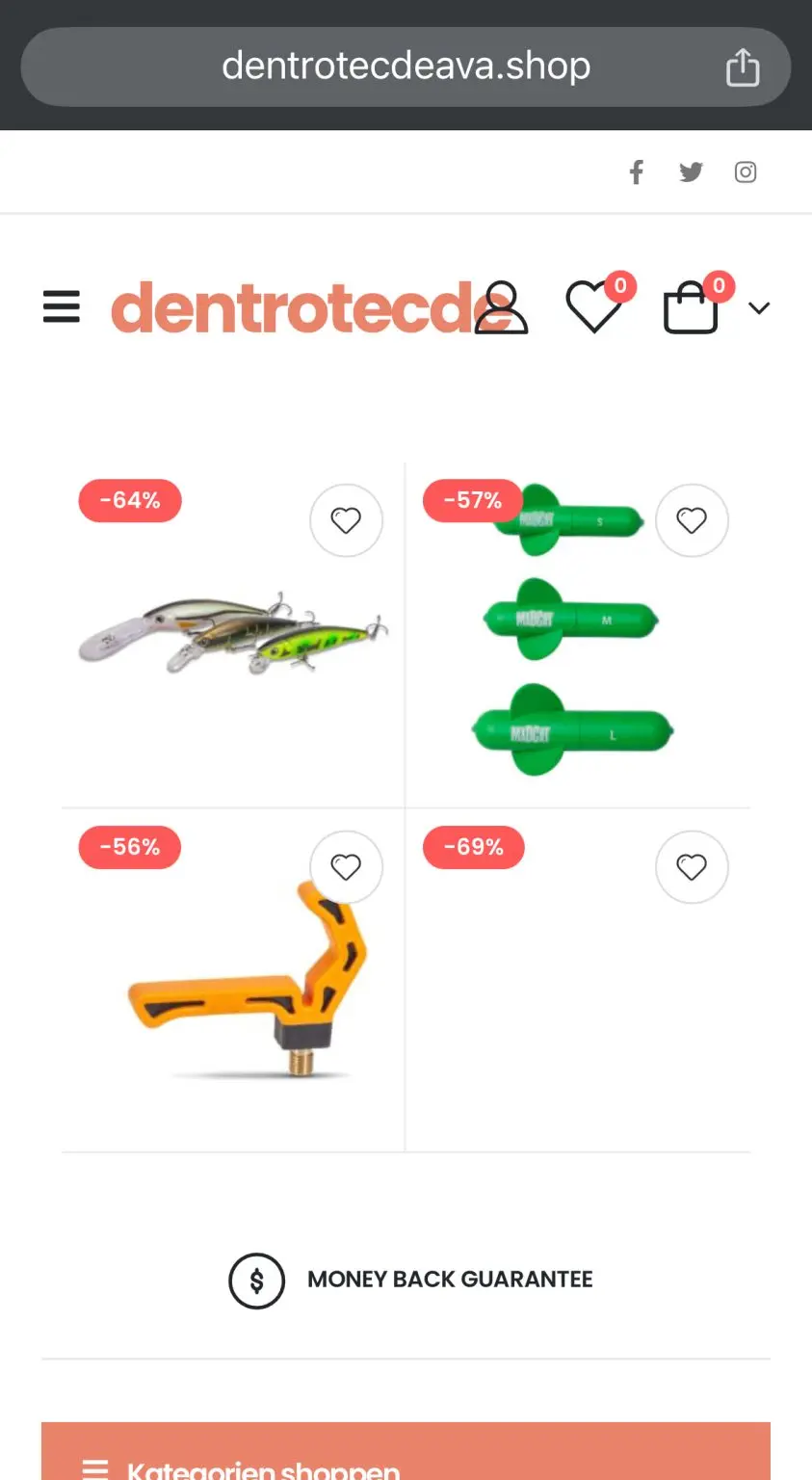
Task: Add the -56% orange rod rest to wishlist
Action: tap(346, 867)
